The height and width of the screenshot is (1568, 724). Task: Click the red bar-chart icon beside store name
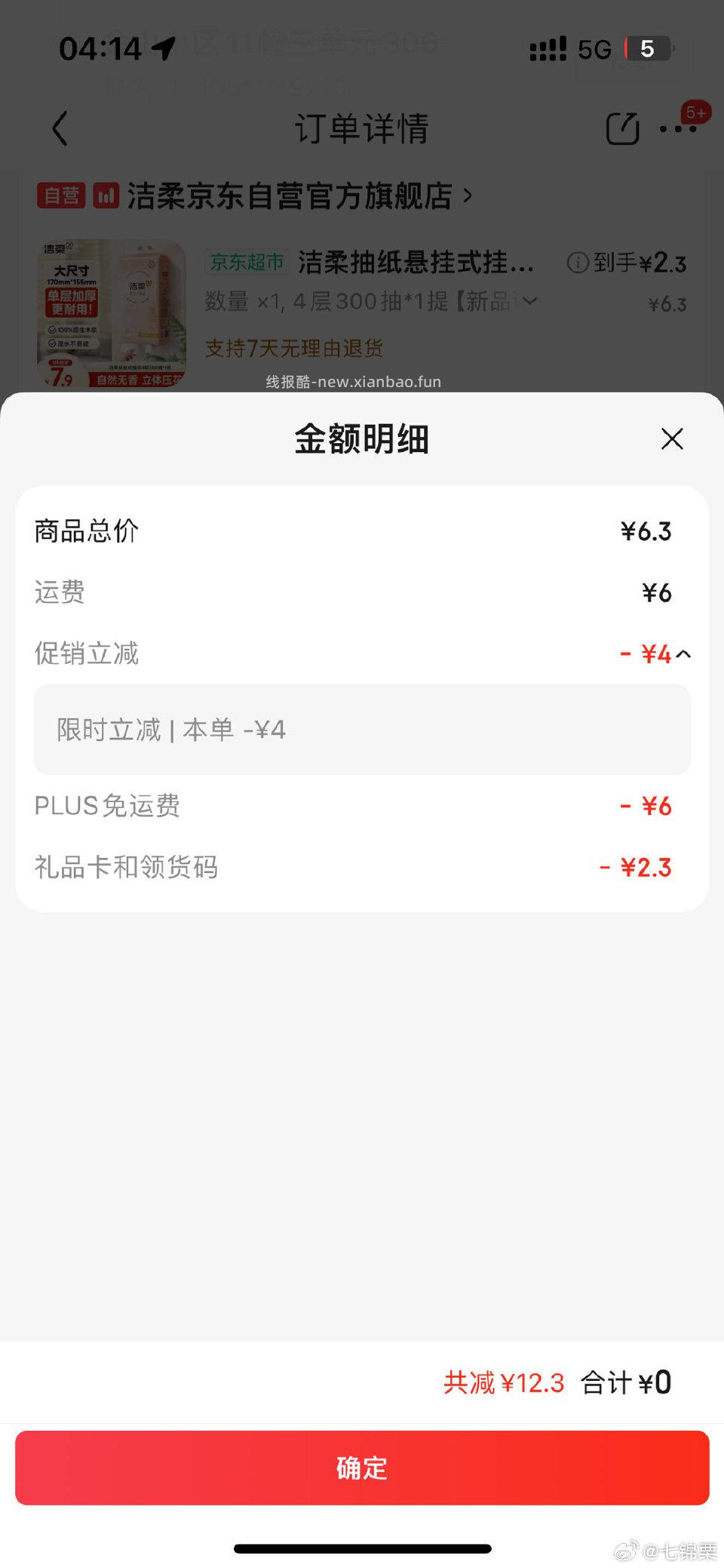pos(106,196)
